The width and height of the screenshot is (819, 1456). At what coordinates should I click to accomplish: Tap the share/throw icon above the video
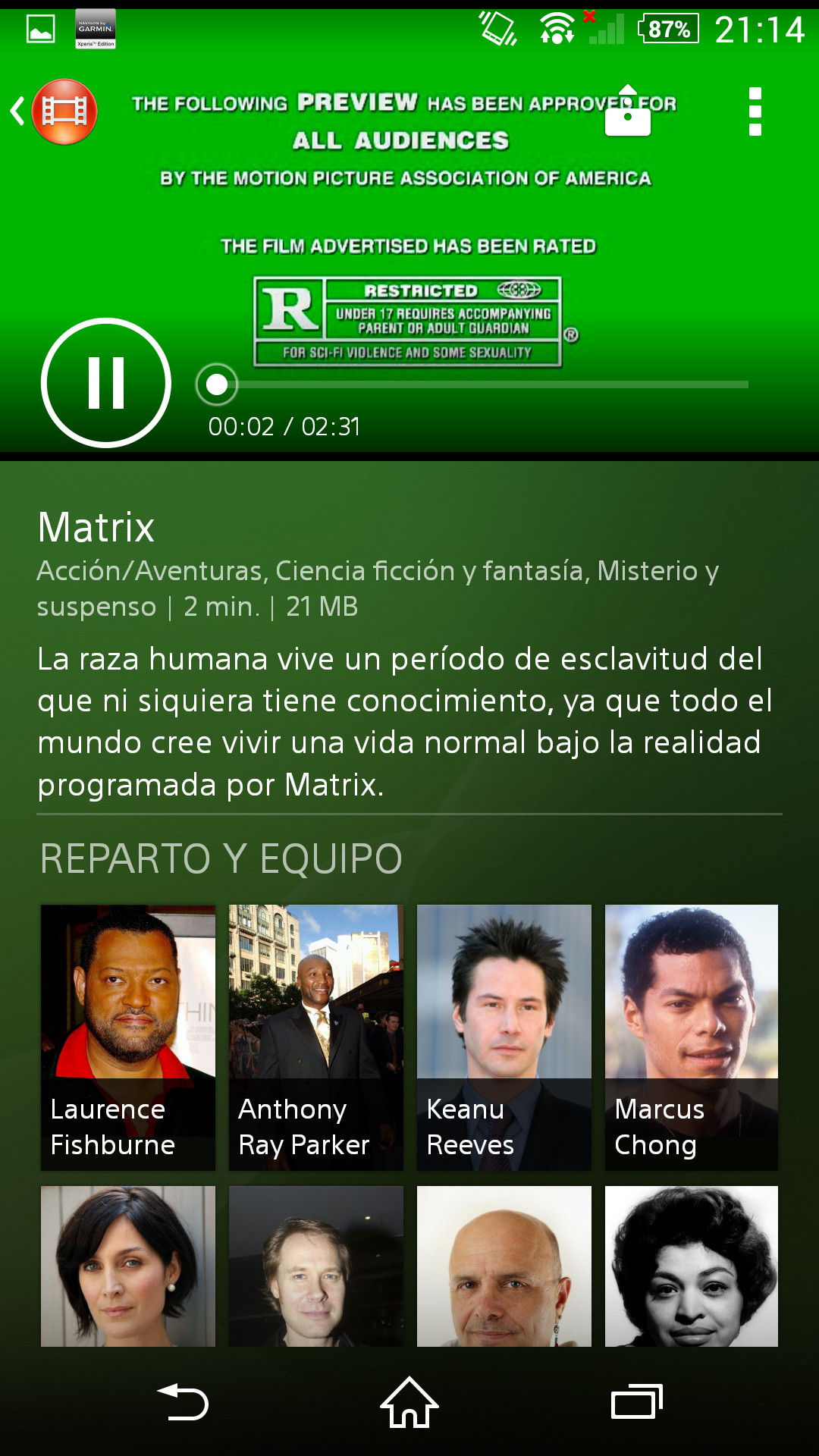[x=627, y=111]
